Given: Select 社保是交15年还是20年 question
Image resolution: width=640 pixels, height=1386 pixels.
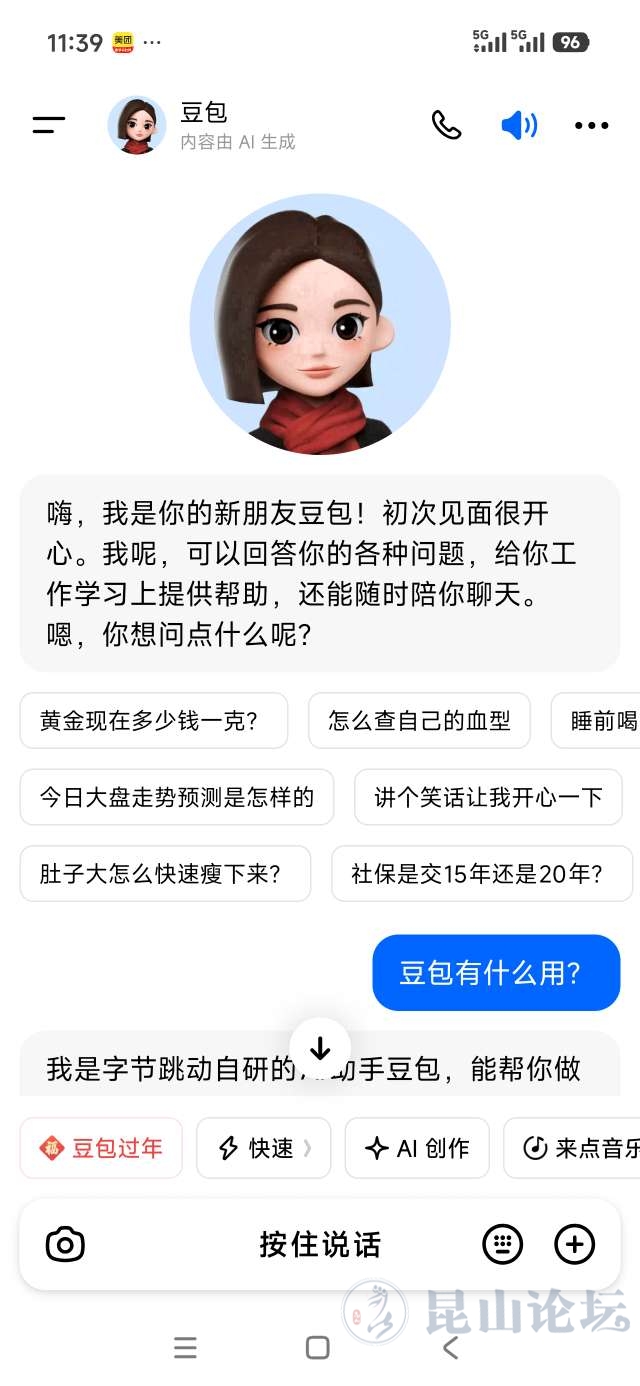Looking at the screenshot, I should [x=481, y=874].
